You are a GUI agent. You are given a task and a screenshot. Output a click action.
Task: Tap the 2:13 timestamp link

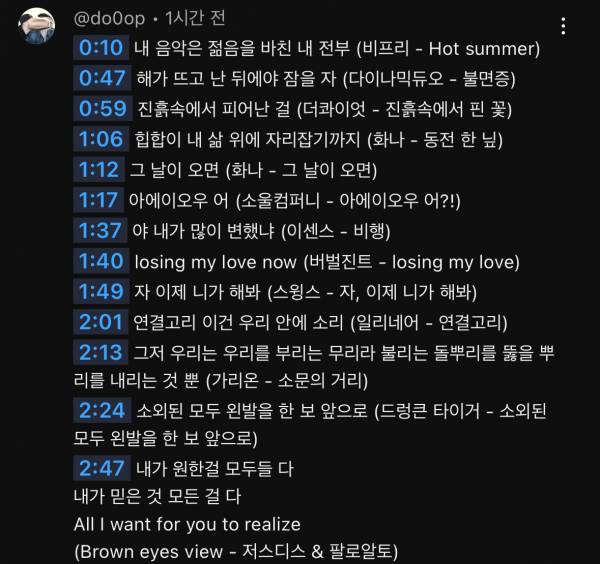click(x=100, y=353)
